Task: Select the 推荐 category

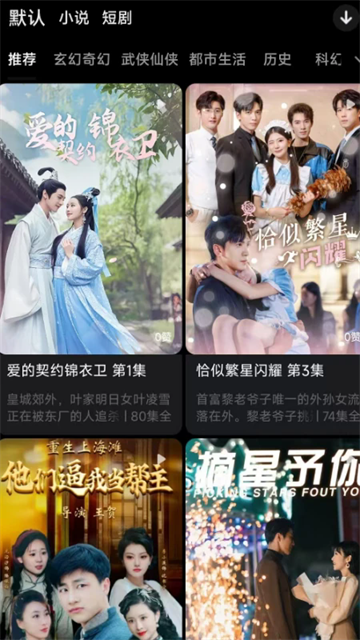Action: [x=22, y=60]
